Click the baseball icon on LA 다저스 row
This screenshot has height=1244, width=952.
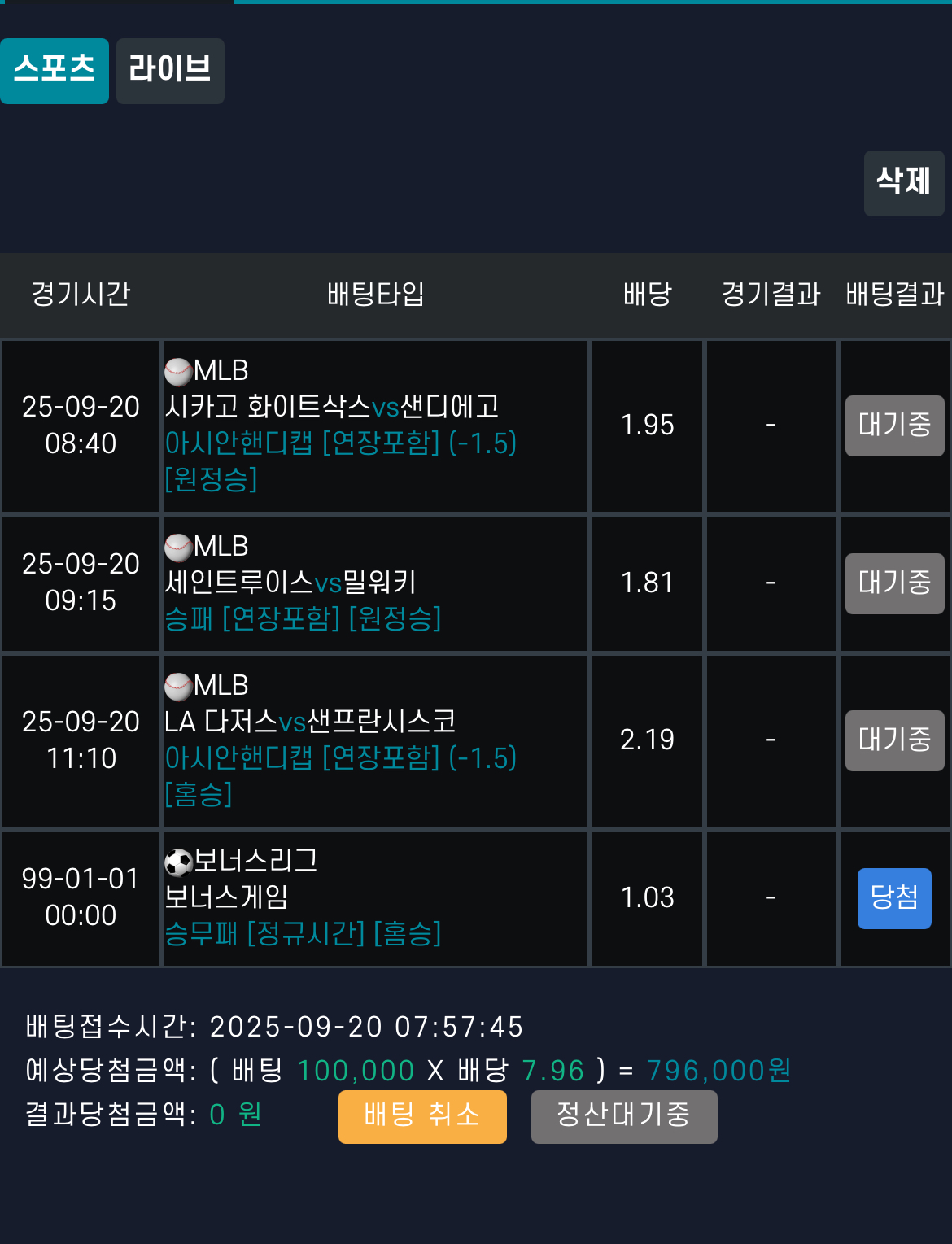pyautogui.click(x=179, y=686)
